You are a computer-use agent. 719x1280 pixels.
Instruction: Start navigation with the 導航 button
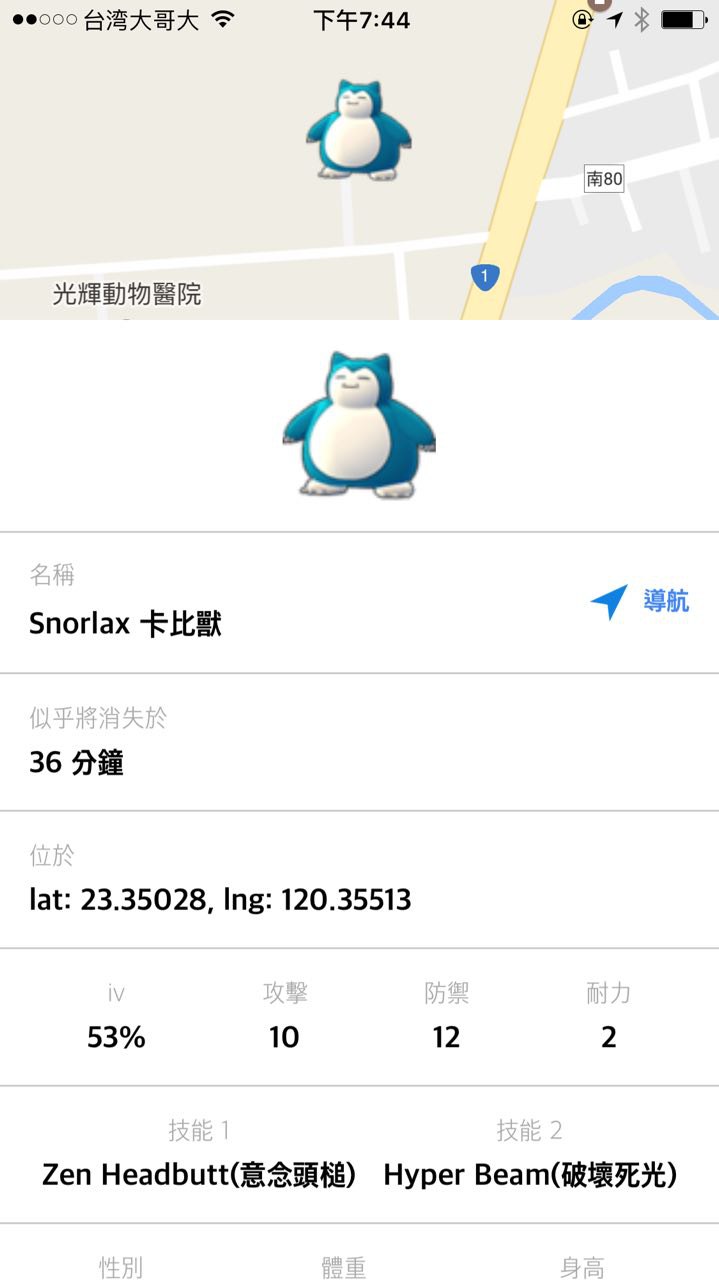click(640, 601)
